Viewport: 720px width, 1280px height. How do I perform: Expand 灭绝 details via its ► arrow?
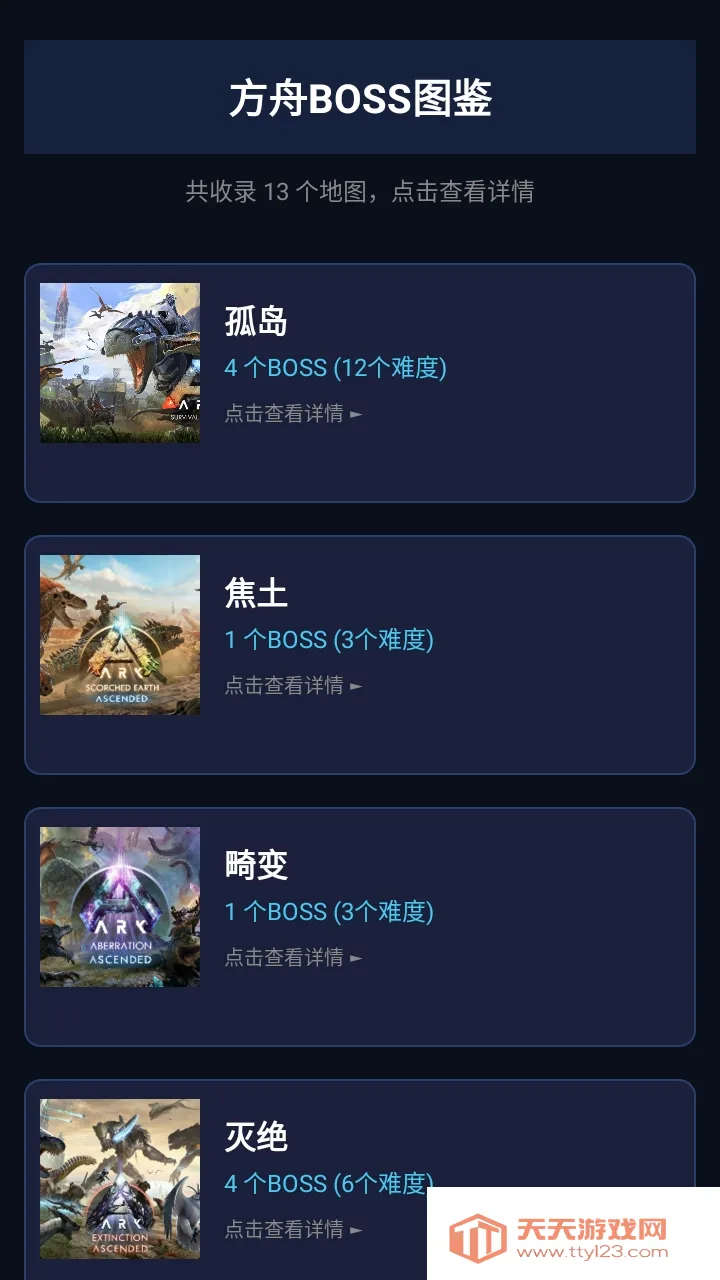click(356, 1230)
